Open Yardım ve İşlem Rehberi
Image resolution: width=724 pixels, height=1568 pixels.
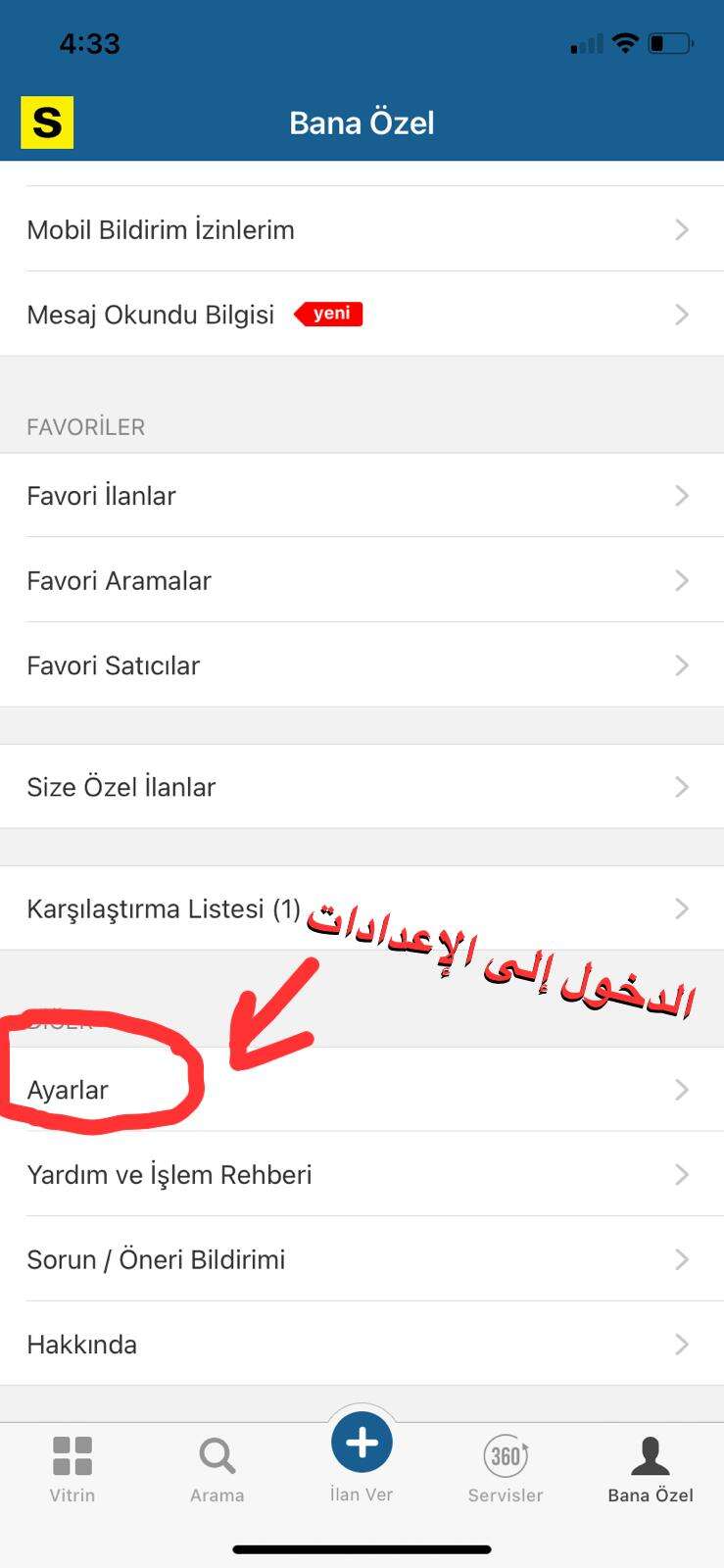[362, 1174]
